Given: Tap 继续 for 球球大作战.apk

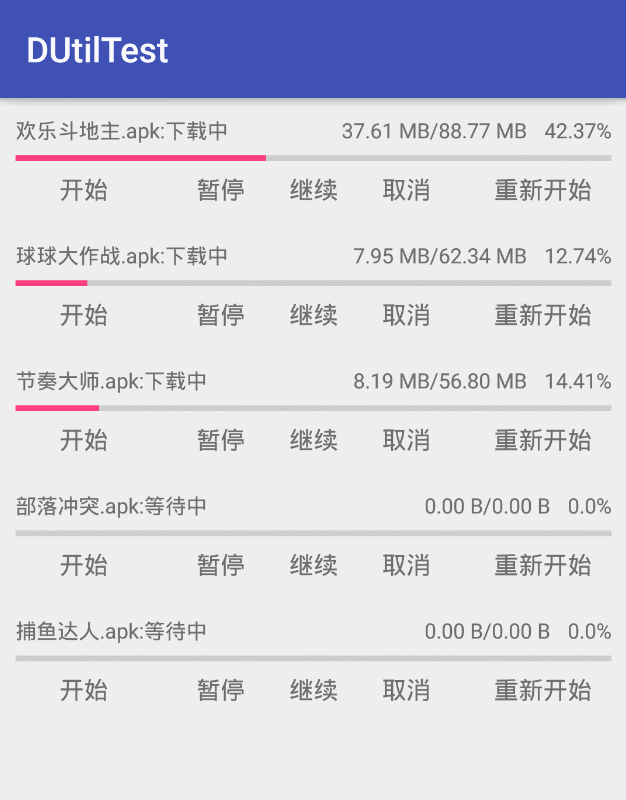Looking at the screenshot, I should pyautogui.click(x=314, y=316).
